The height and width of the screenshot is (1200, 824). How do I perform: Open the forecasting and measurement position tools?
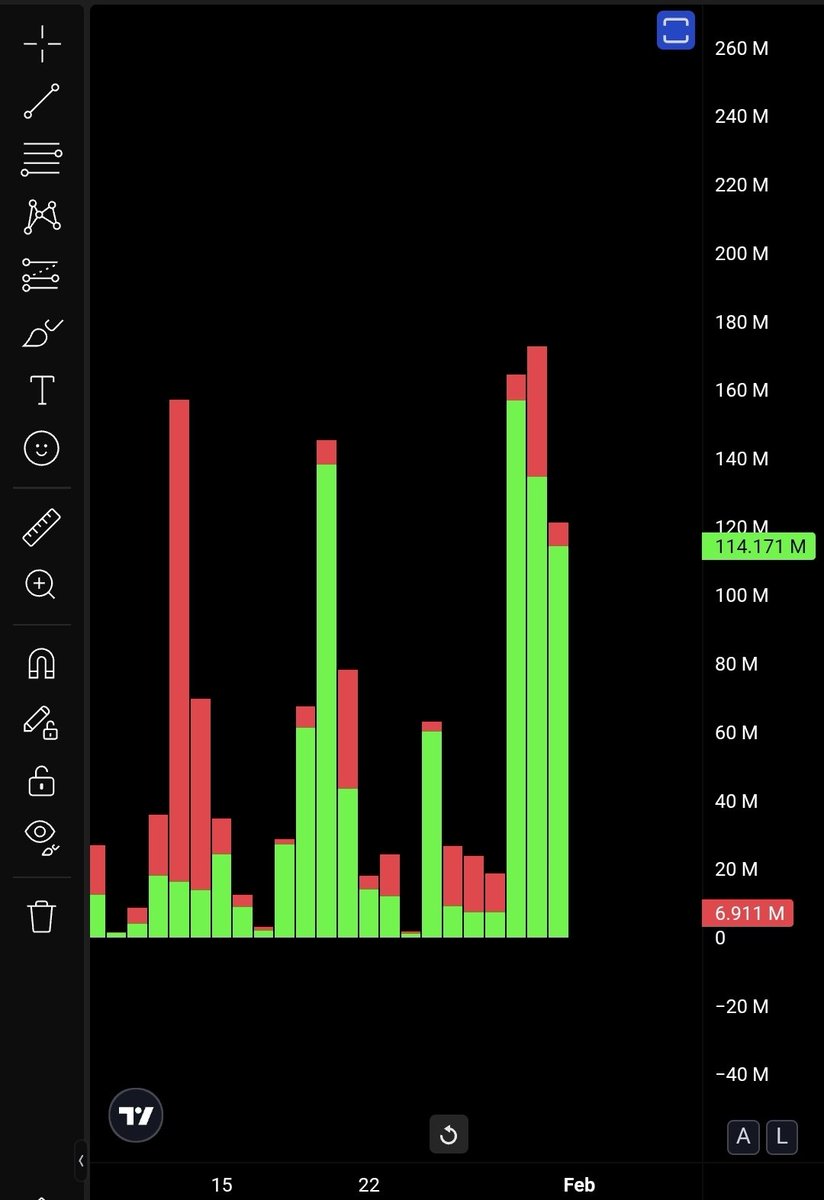coord(42,274)
